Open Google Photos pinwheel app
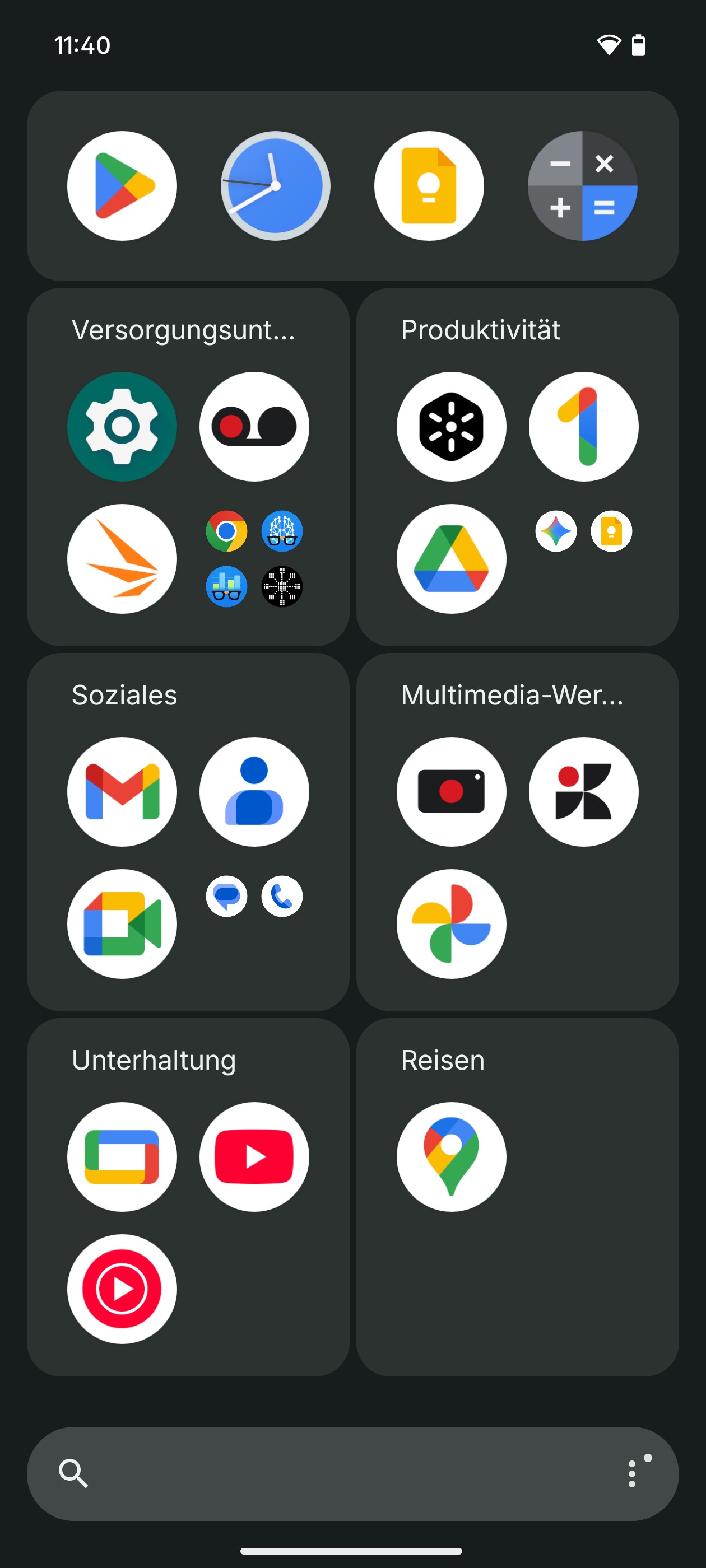This screenshot has height=1568, width=706. (452, 924)
